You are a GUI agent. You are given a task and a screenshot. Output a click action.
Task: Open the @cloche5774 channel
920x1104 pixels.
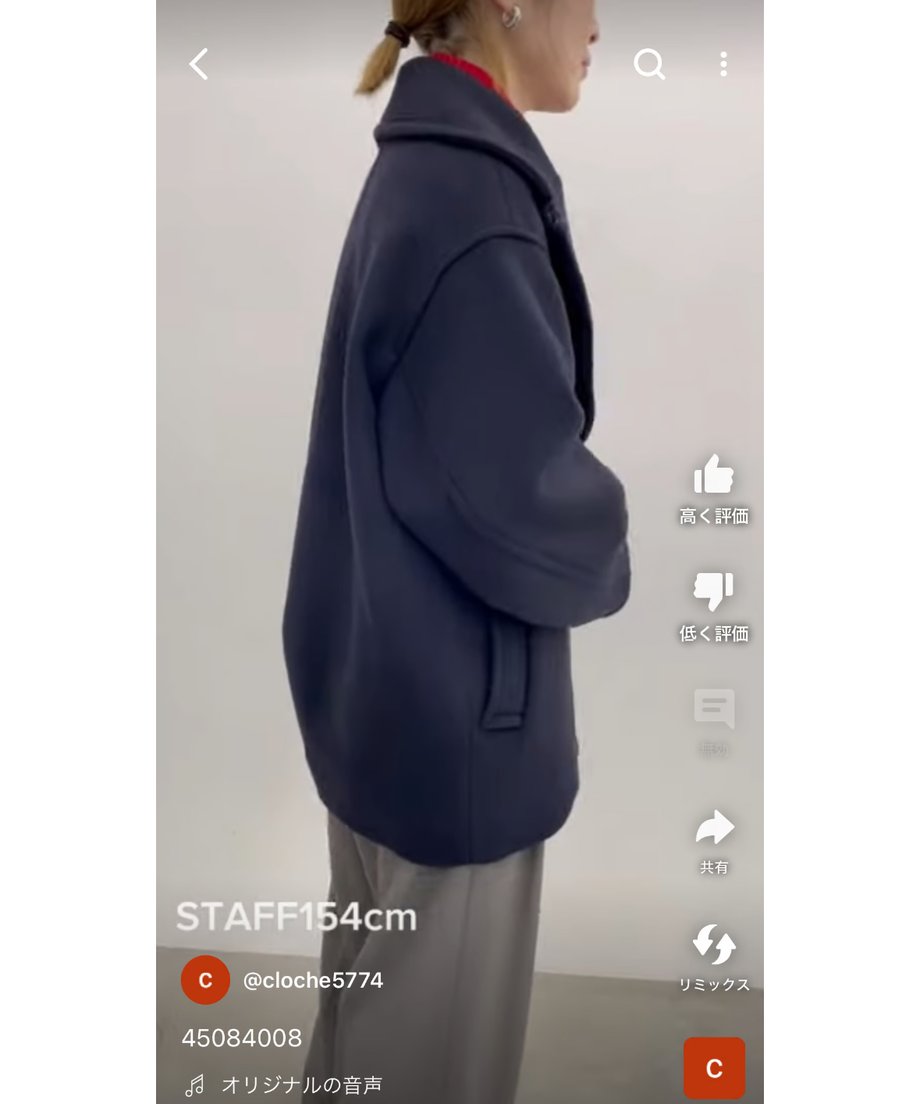click(x=312, y=980)
